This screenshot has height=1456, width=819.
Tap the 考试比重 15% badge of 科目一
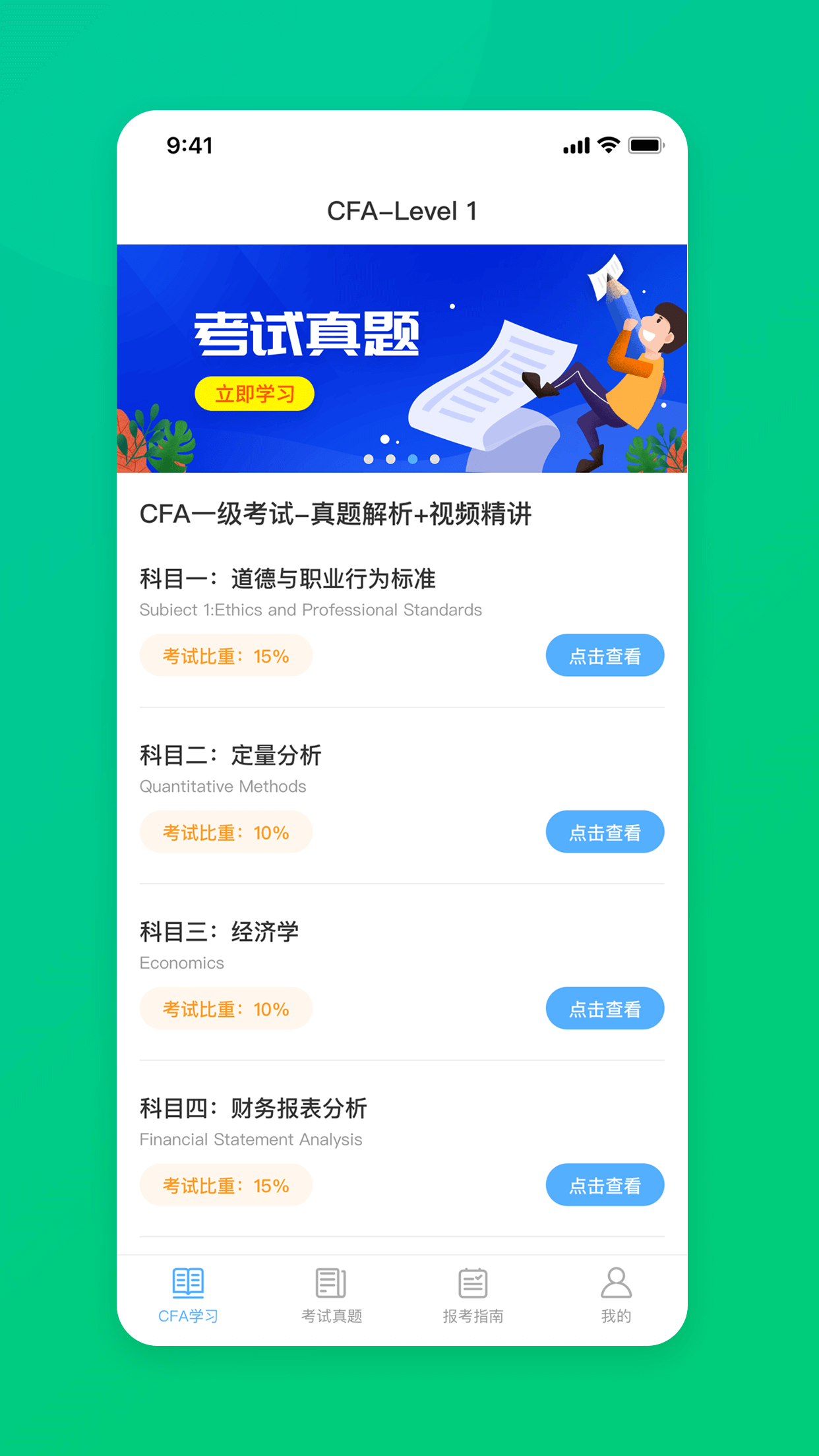pos(226,655)
